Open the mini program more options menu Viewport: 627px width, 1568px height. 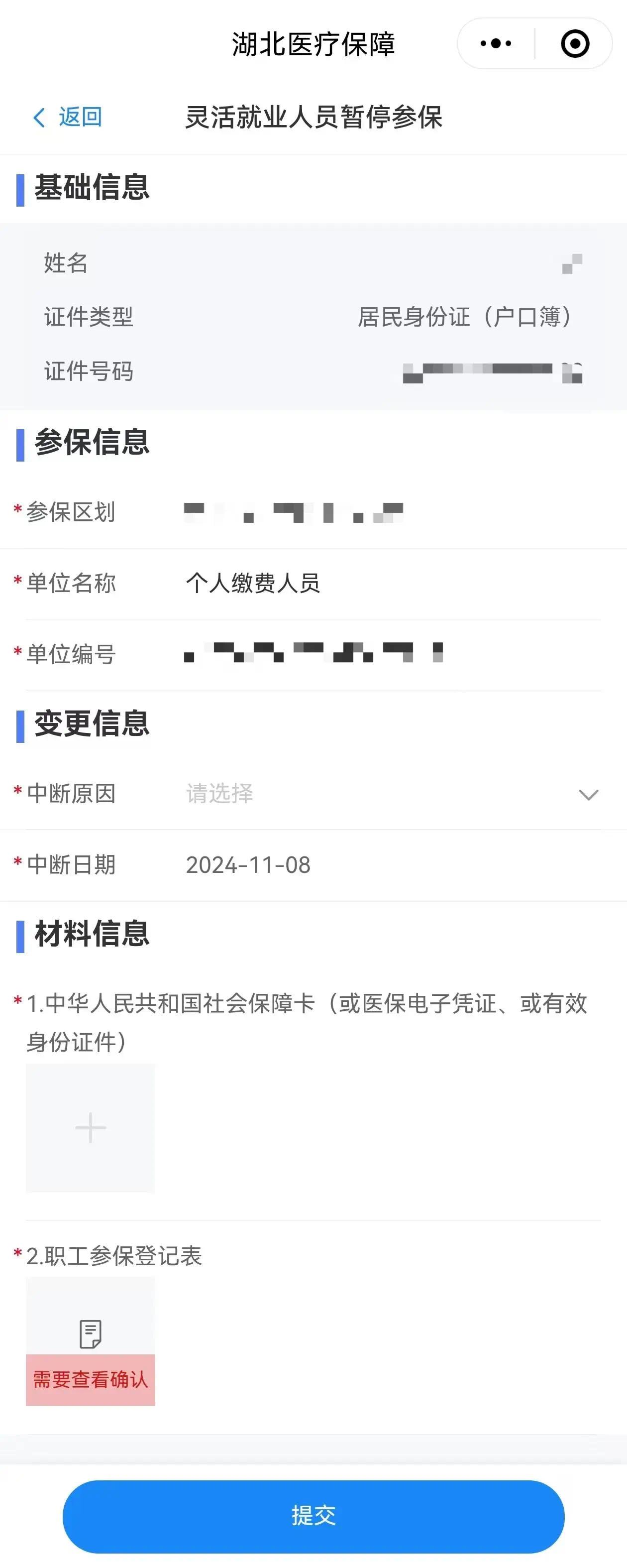pyautogui.click(x=496, y=44)
